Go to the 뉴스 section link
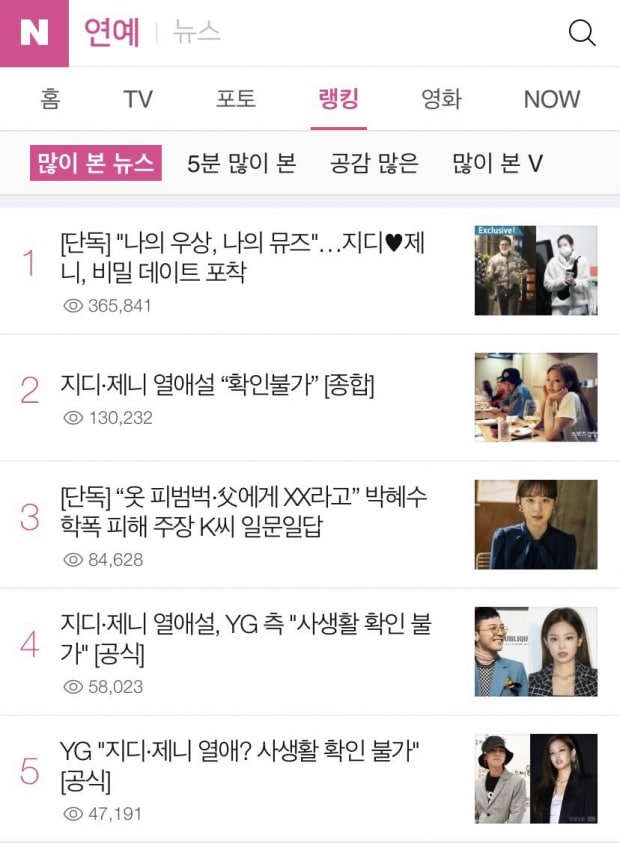The width and height of the screenshot is (620, 843). click(196, 33)
